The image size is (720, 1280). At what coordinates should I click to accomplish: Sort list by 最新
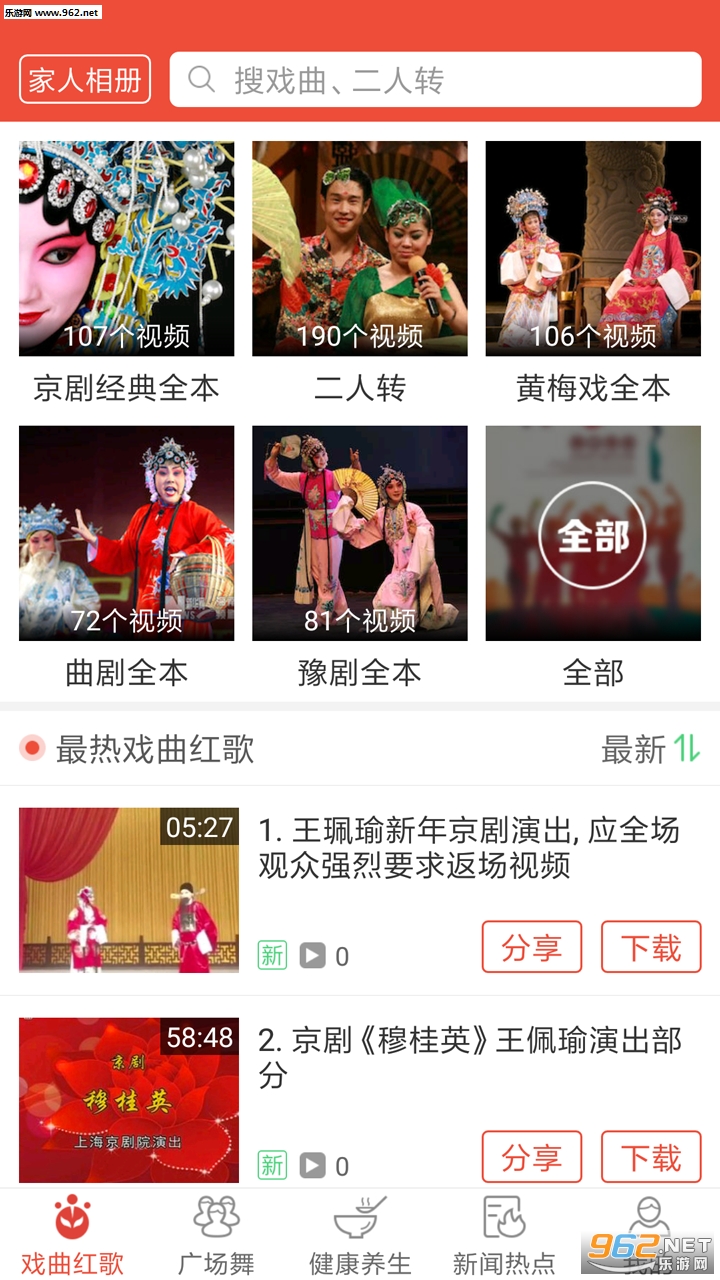[x=650, y=749]
